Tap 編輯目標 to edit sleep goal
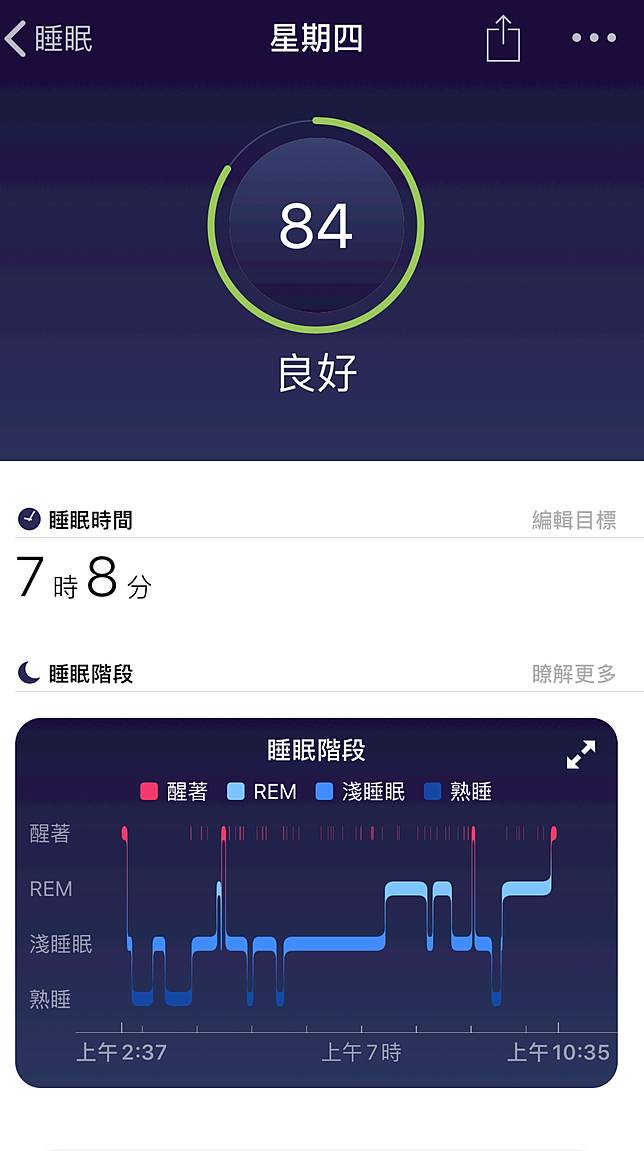Viewport: 644px width, 1151px height. tap(573, 520)
